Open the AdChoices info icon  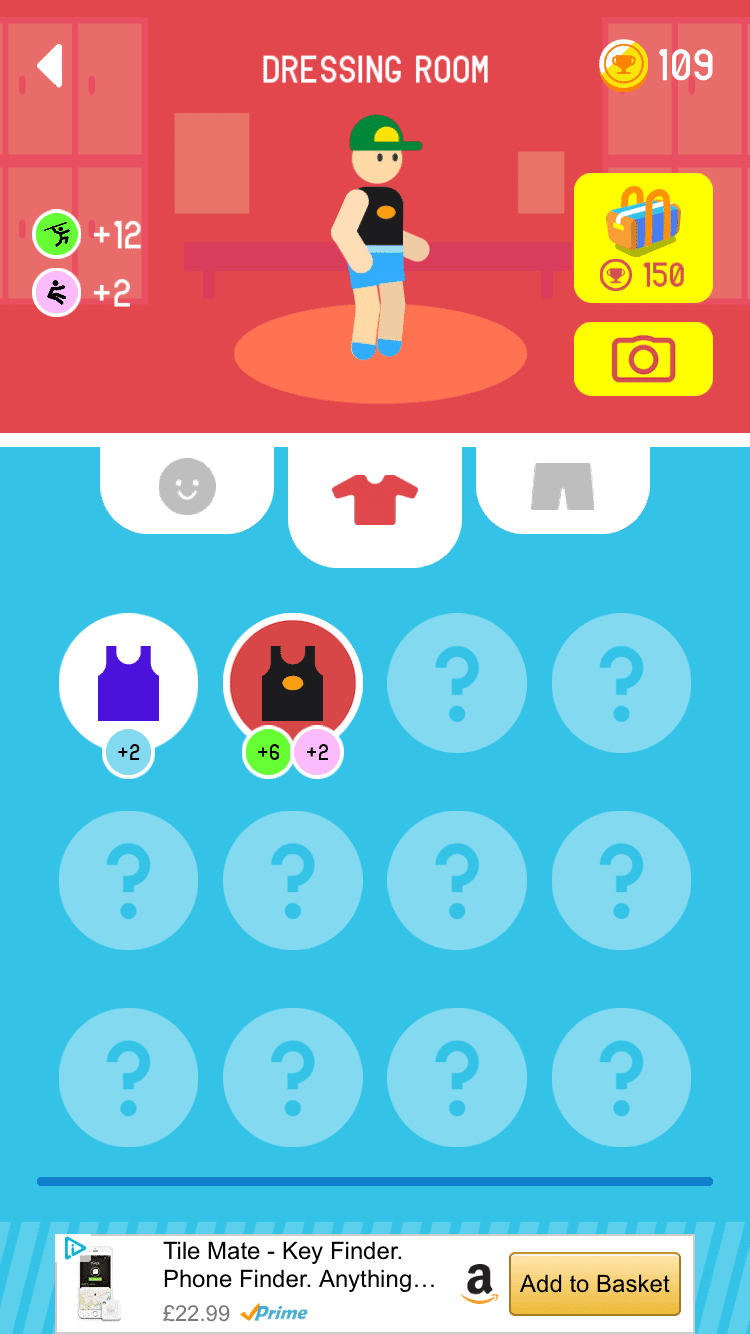click(74, 1247)
